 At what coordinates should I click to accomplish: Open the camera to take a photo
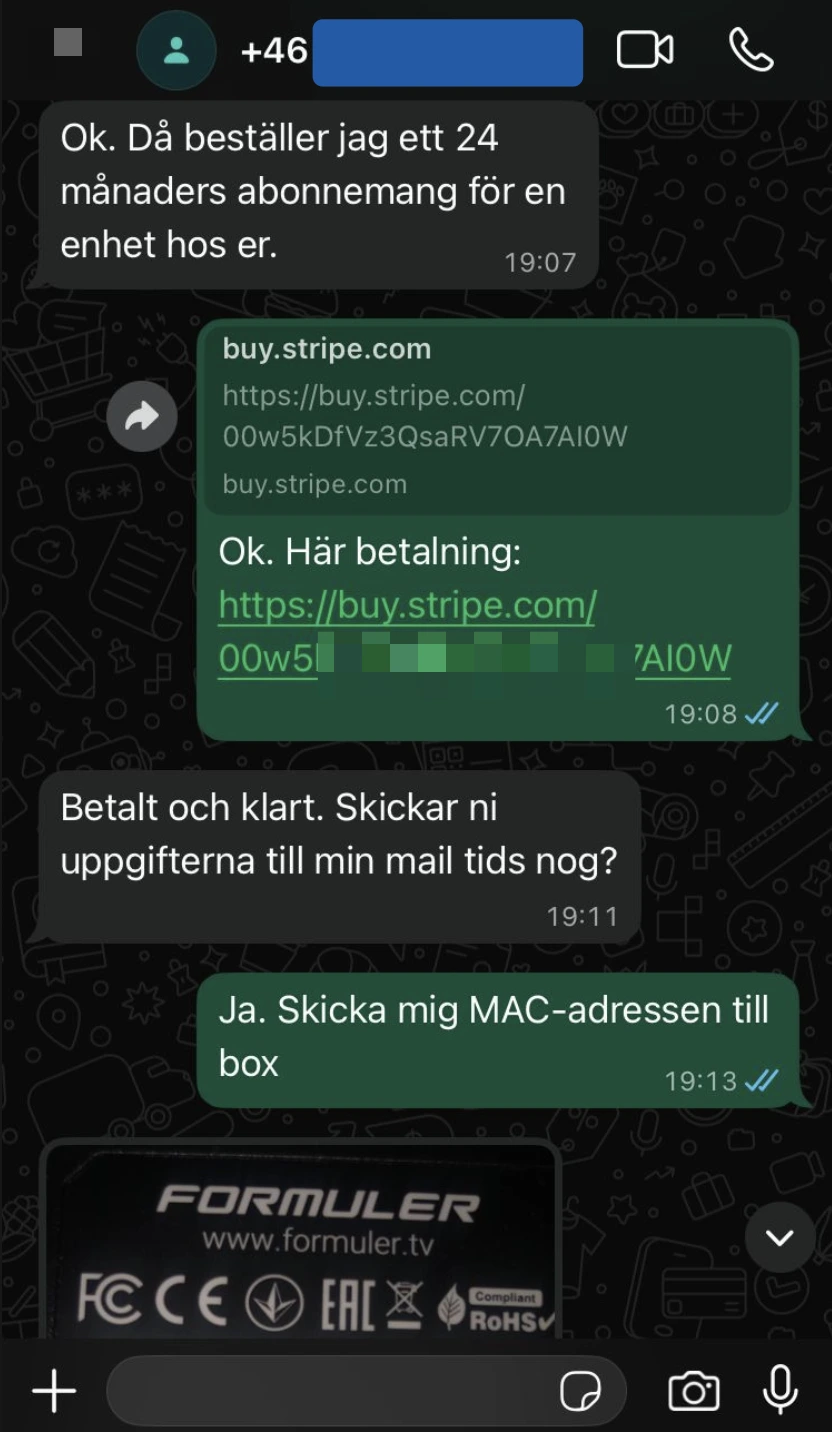[x=693, y=1391]
